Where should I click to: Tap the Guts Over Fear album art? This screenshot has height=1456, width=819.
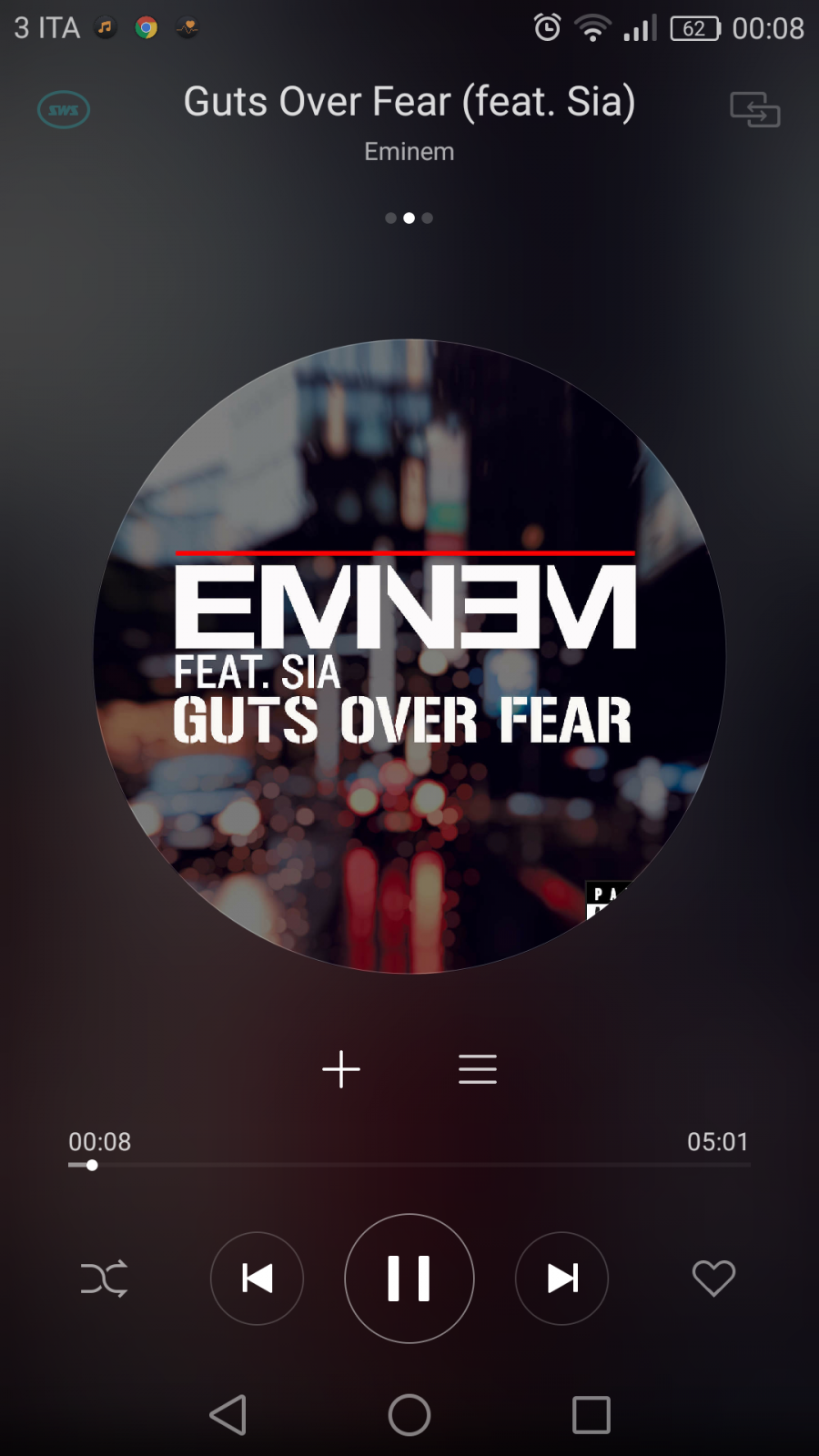pos(409,656)
